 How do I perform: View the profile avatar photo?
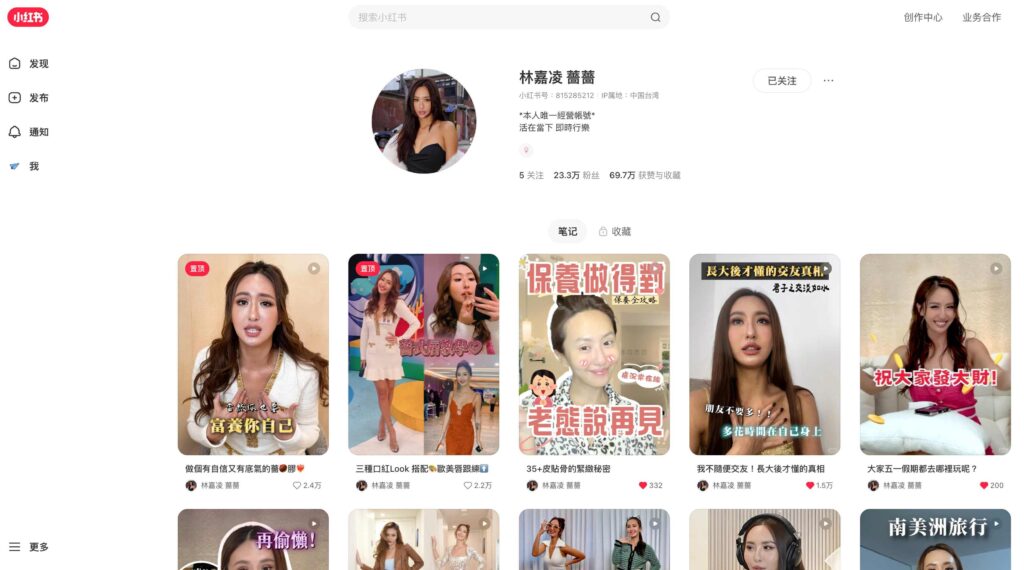(x=424, y=121)
